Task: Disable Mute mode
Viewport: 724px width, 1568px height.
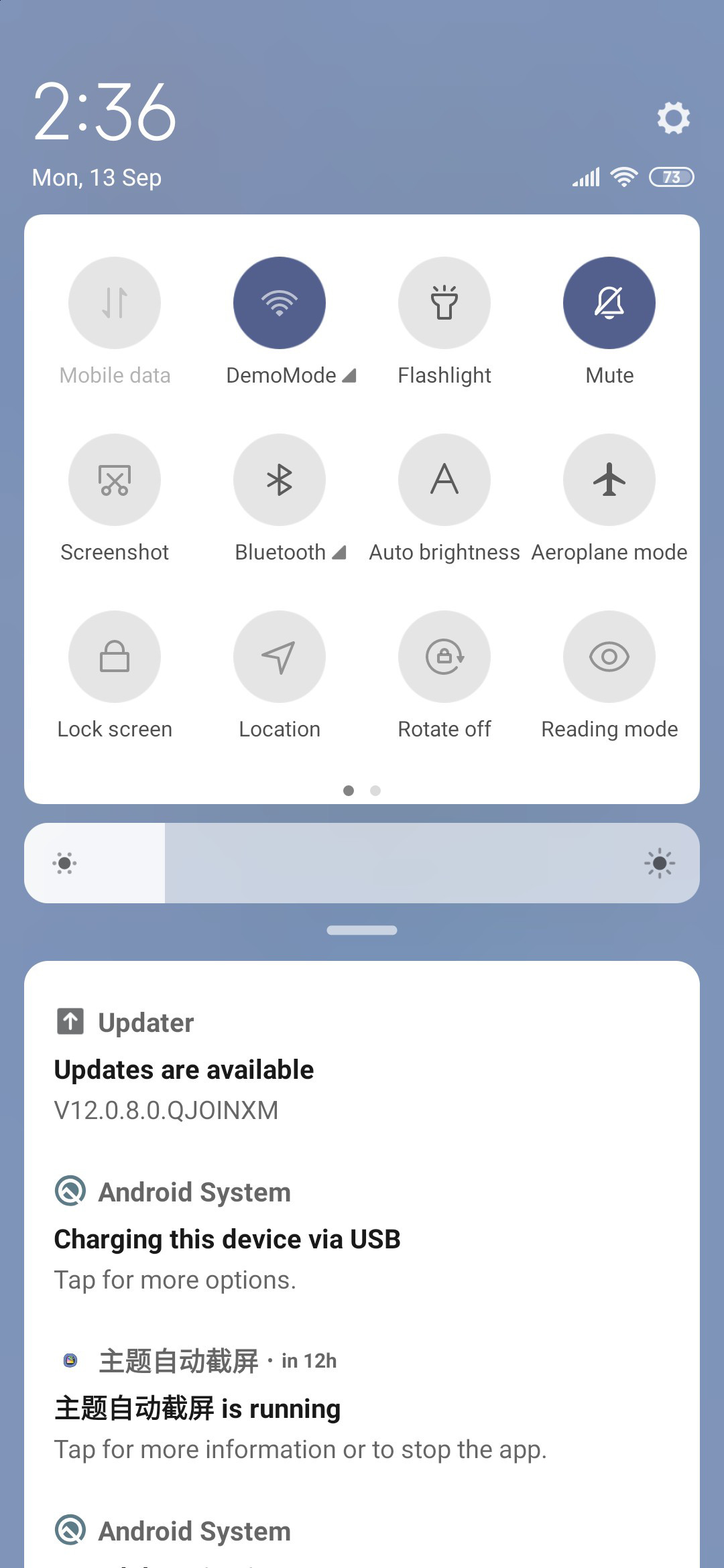Action: point(609,303)
